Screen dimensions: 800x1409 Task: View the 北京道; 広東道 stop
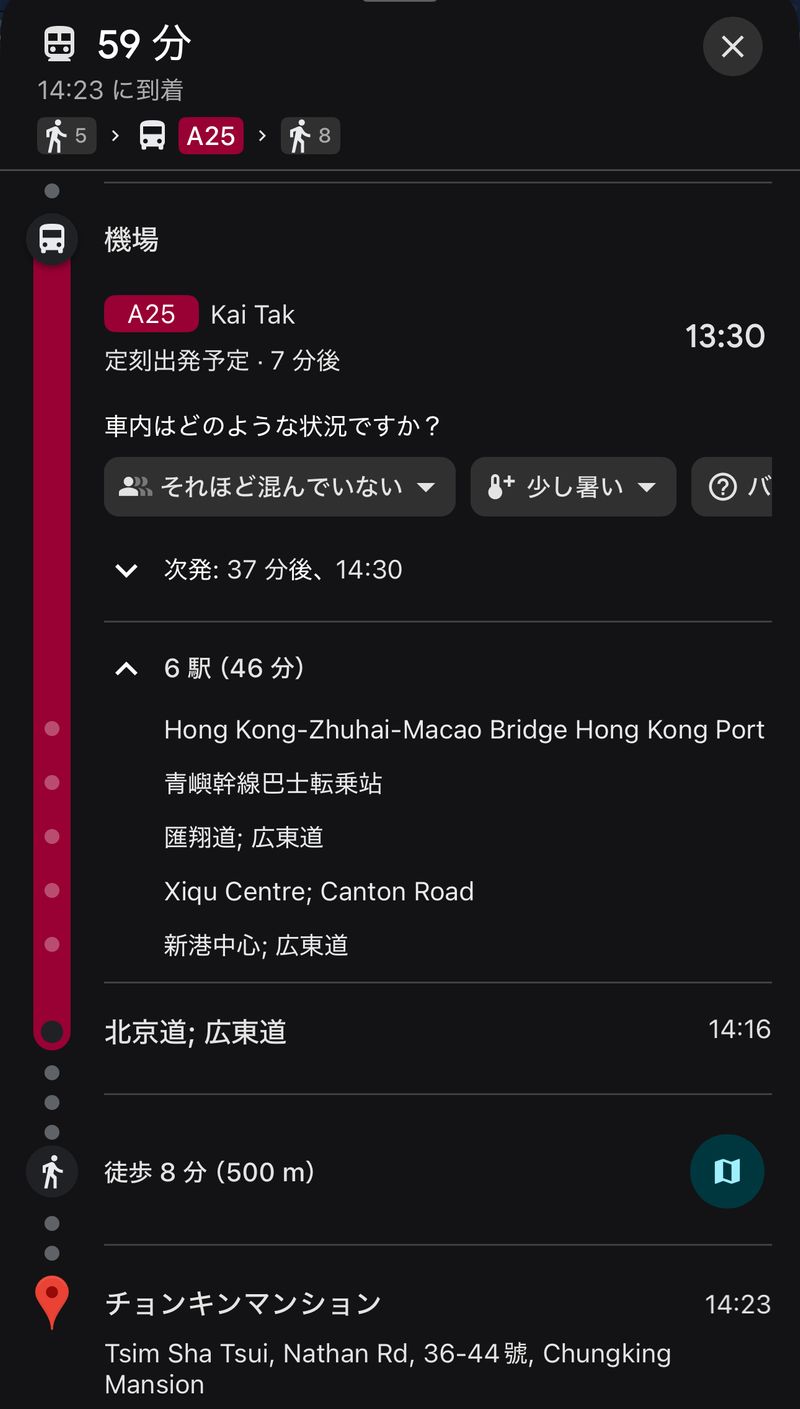tap(196, 1032)
